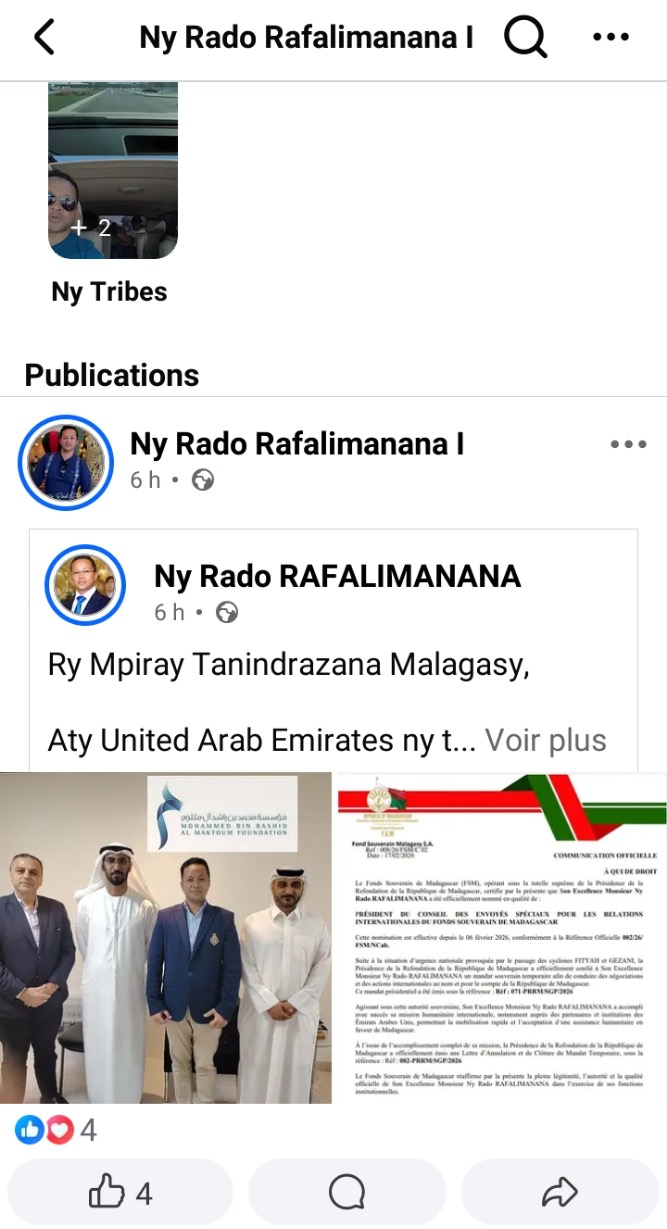The width and height of the screenshot is (667, 1229).
Task: Go back from this profile
Action: 44,38
